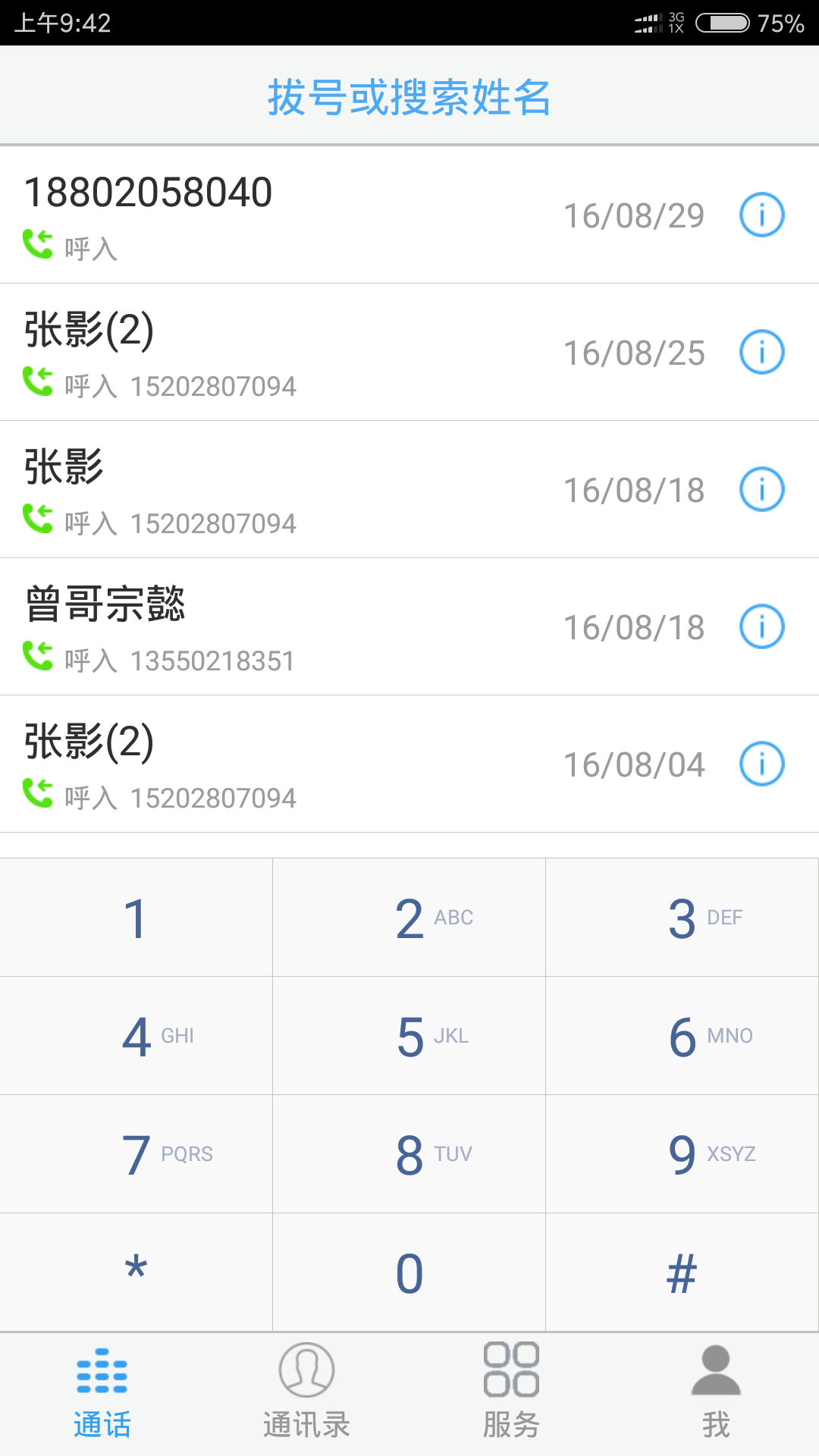The width and height of the screenshot is (819, 1456).
Task: Tap the 0 key on the dialpad
Action: (x=409, y=1272)
